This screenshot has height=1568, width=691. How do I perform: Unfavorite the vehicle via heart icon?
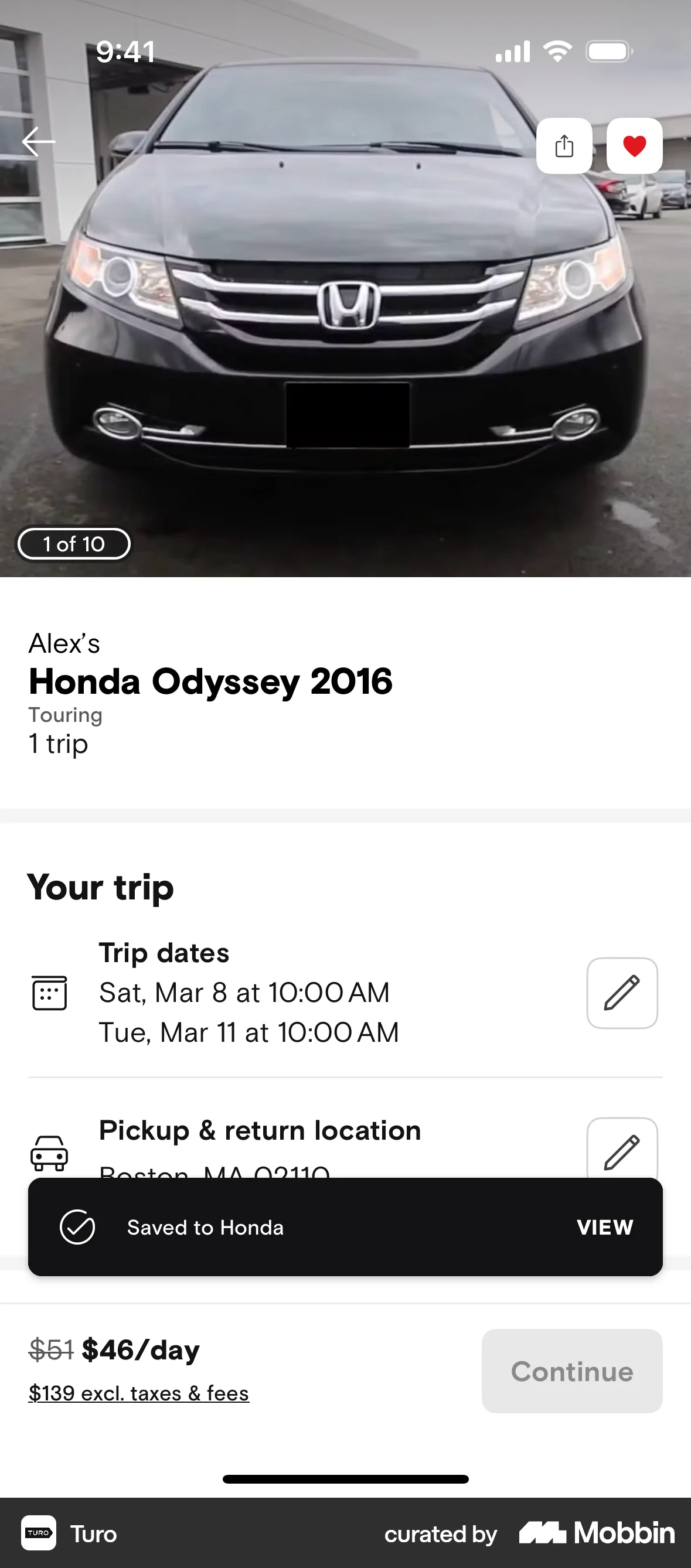(x=634, y=145)
